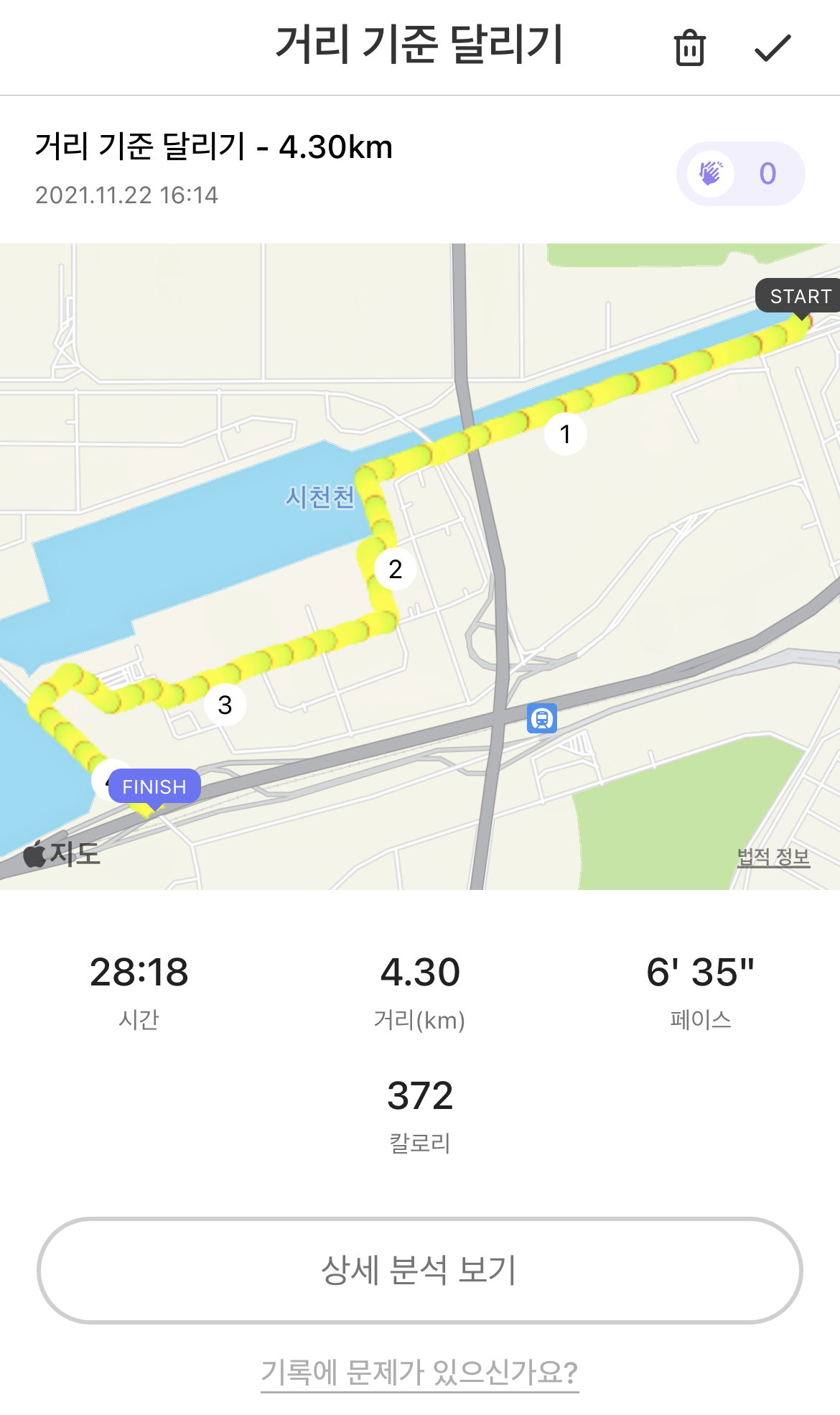This screenshot has width=840, height=1415.
Task: Tap the clap cheer button
Action: click(740, 174)
